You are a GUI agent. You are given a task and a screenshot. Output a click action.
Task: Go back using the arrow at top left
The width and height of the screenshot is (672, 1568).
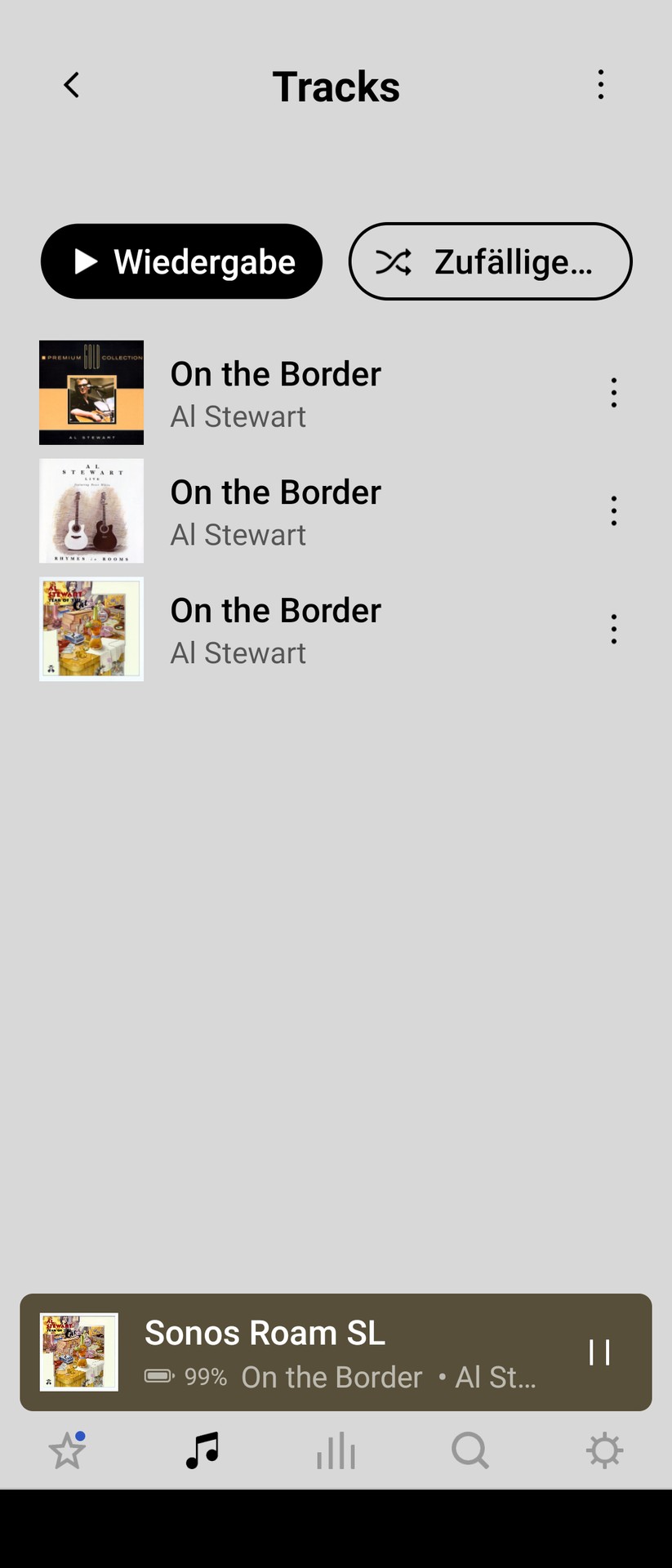click(71, 84)
